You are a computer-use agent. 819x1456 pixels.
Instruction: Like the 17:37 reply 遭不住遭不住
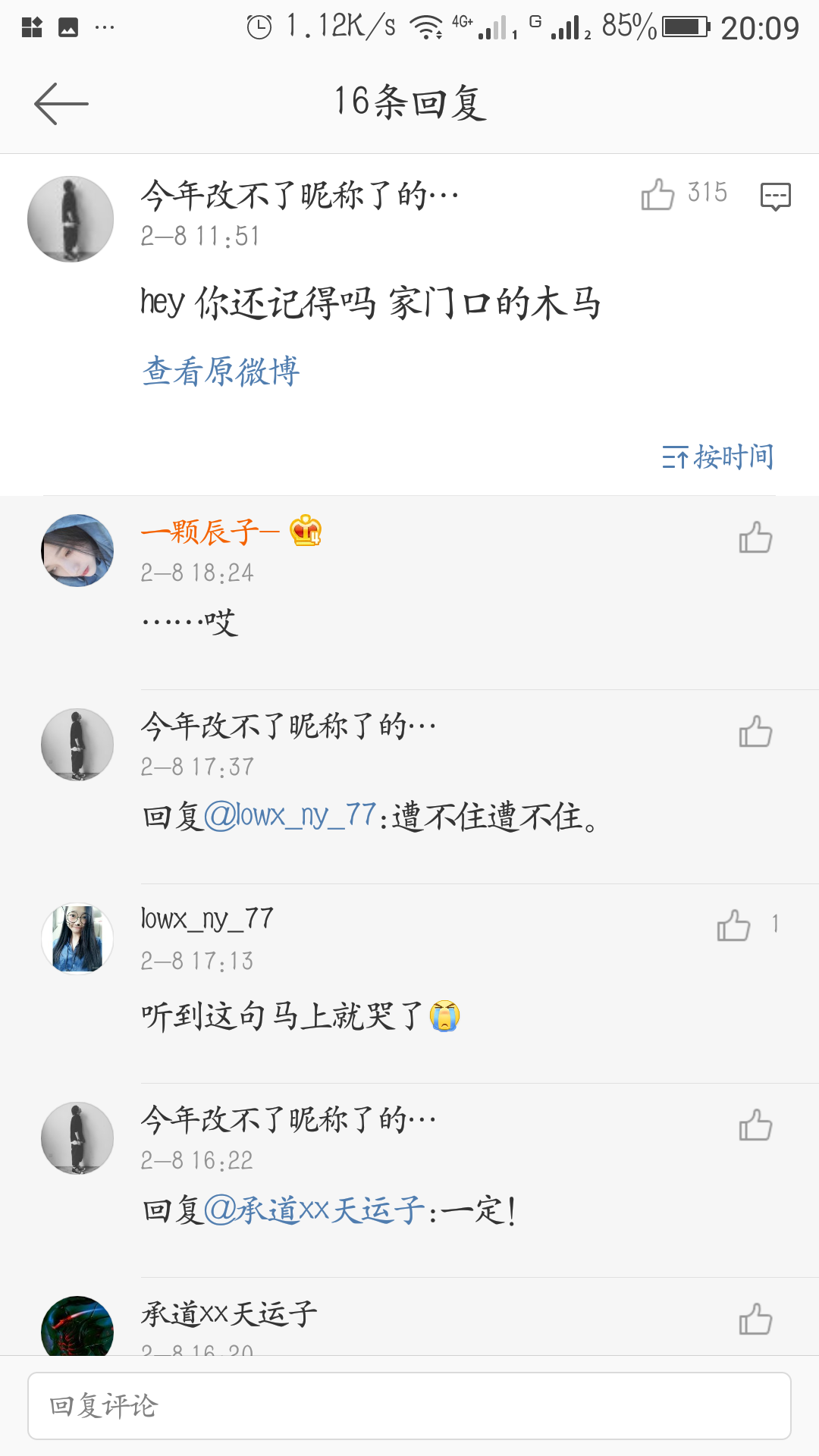point(755,732)
